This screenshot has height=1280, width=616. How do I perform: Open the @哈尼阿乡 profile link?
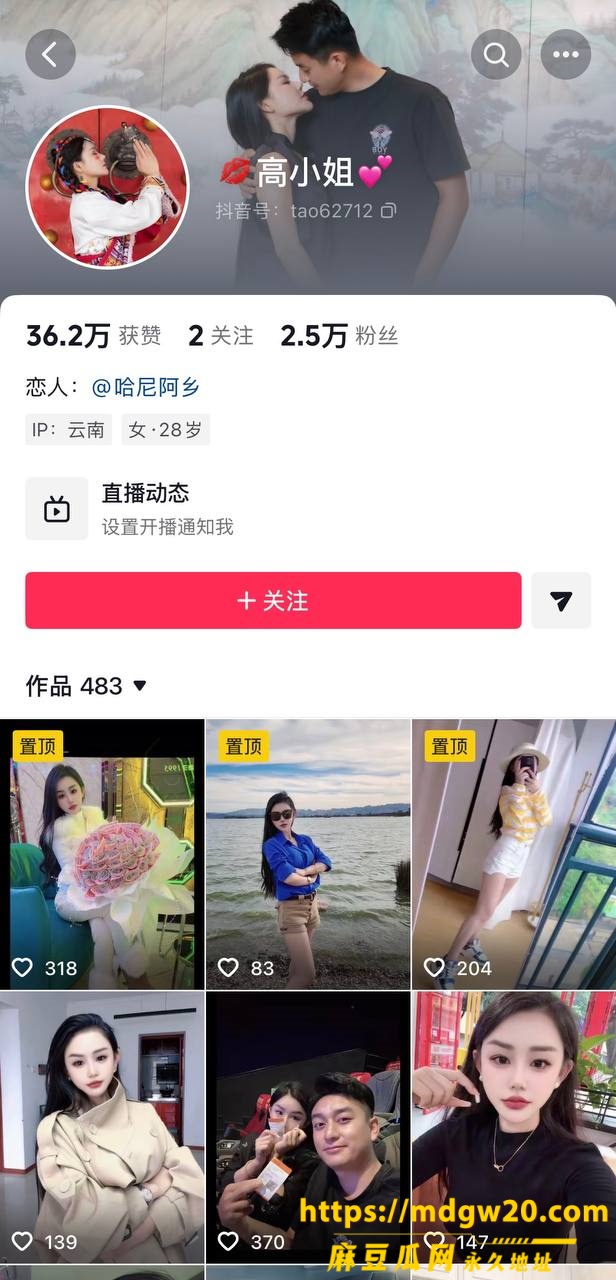coord(146,387)
